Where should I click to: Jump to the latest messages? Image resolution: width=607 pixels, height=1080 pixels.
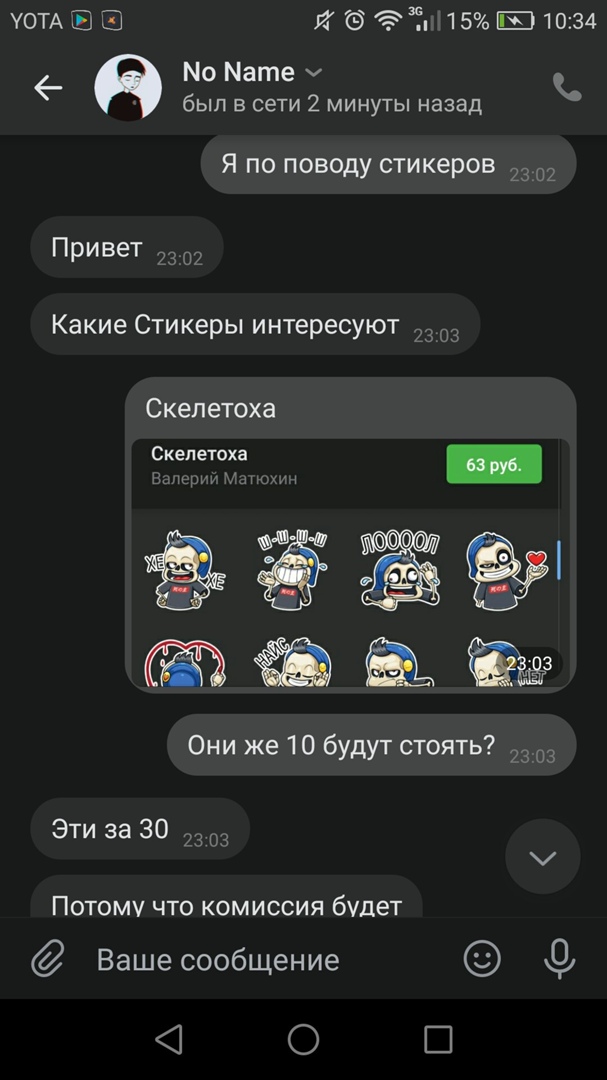pos(542,857)
